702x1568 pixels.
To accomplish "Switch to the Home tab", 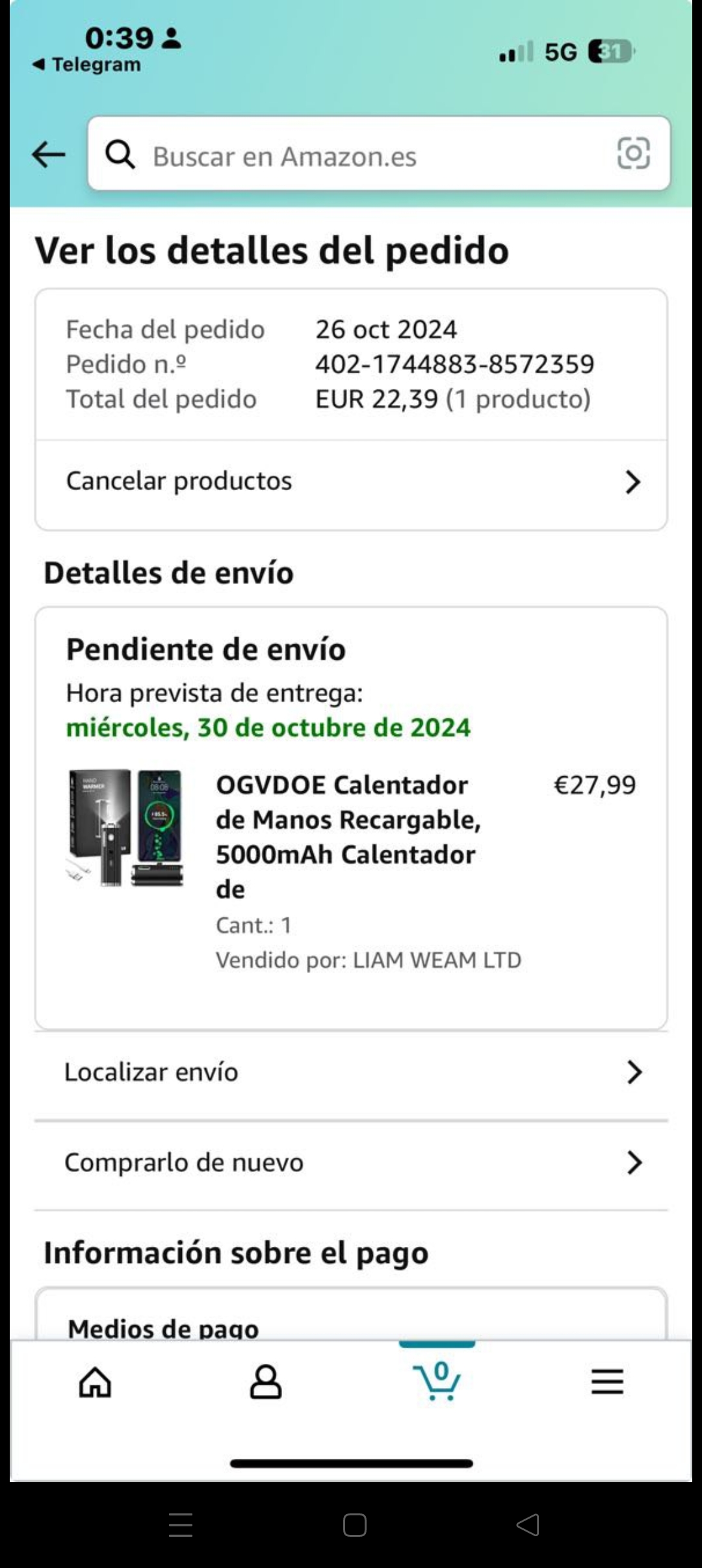I will (96, 1381).
